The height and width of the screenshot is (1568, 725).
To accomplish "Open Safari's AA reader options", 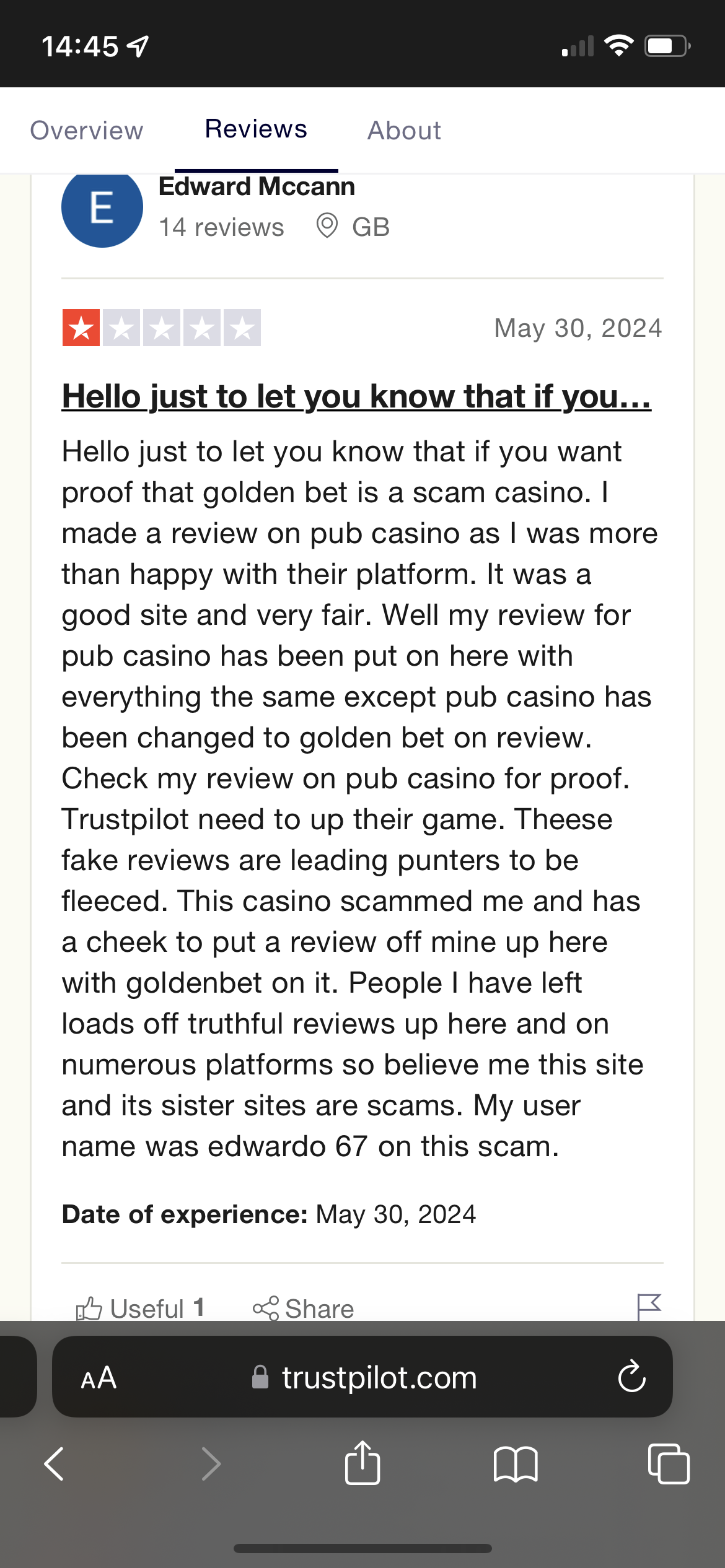I will [99, 1378].
